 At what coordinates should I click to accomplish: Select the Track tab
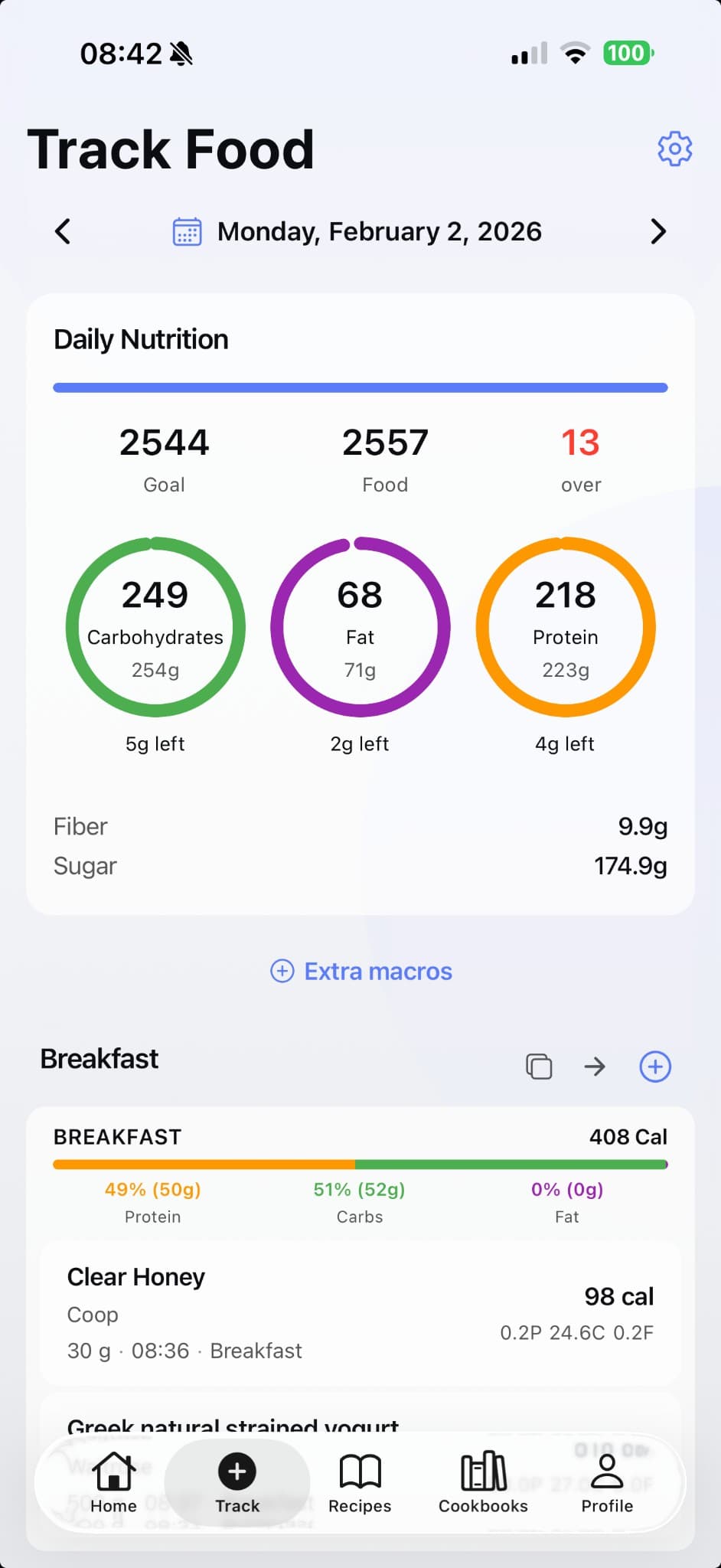point(237,1484)
